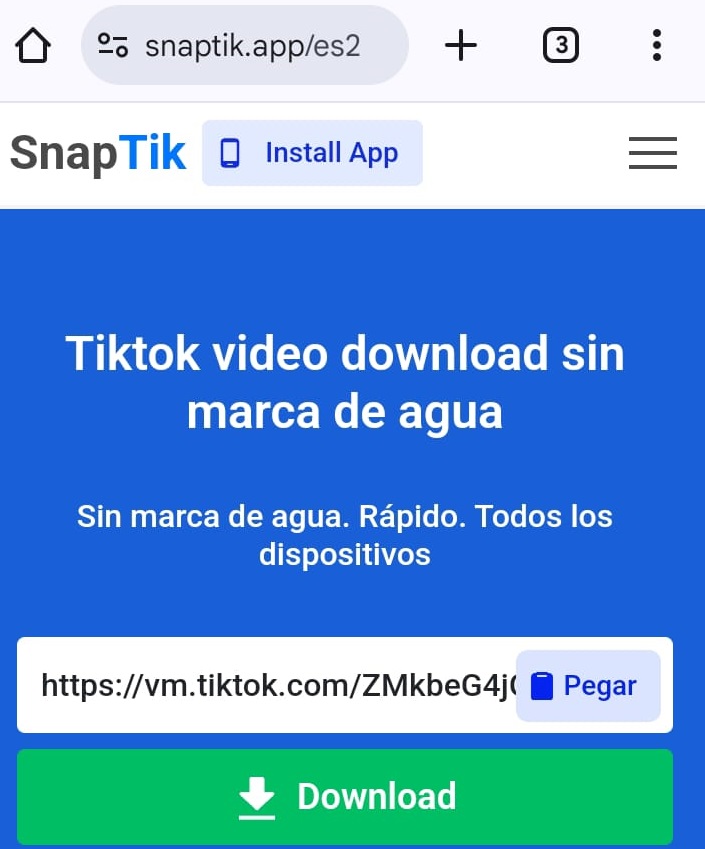
Task: Tap the Install App button
Action: tap(312, 153)
